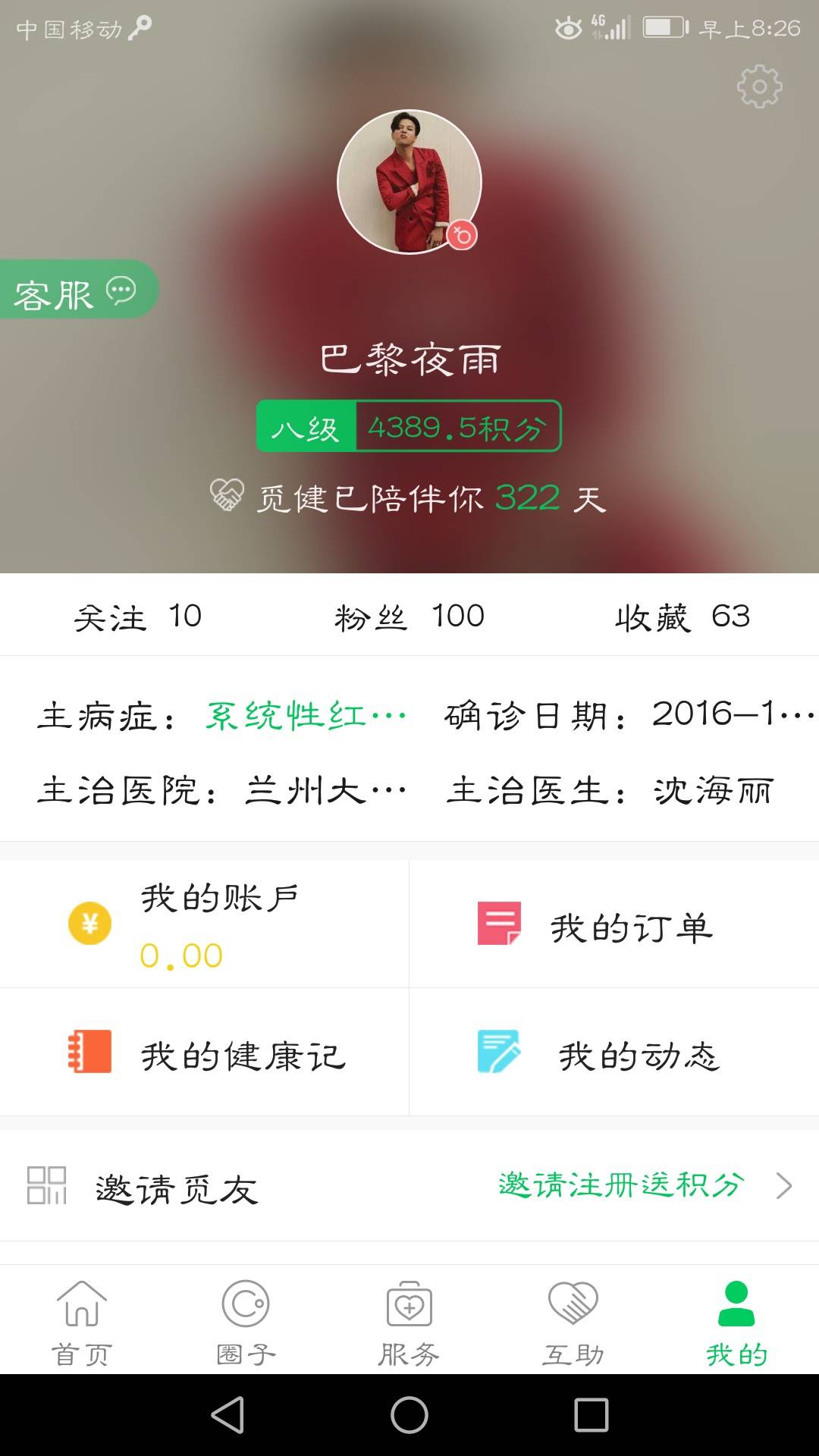Select the 我的账户 yellow coin icon
This screenshot has width=819, height=1456.
tap(89, 924)
